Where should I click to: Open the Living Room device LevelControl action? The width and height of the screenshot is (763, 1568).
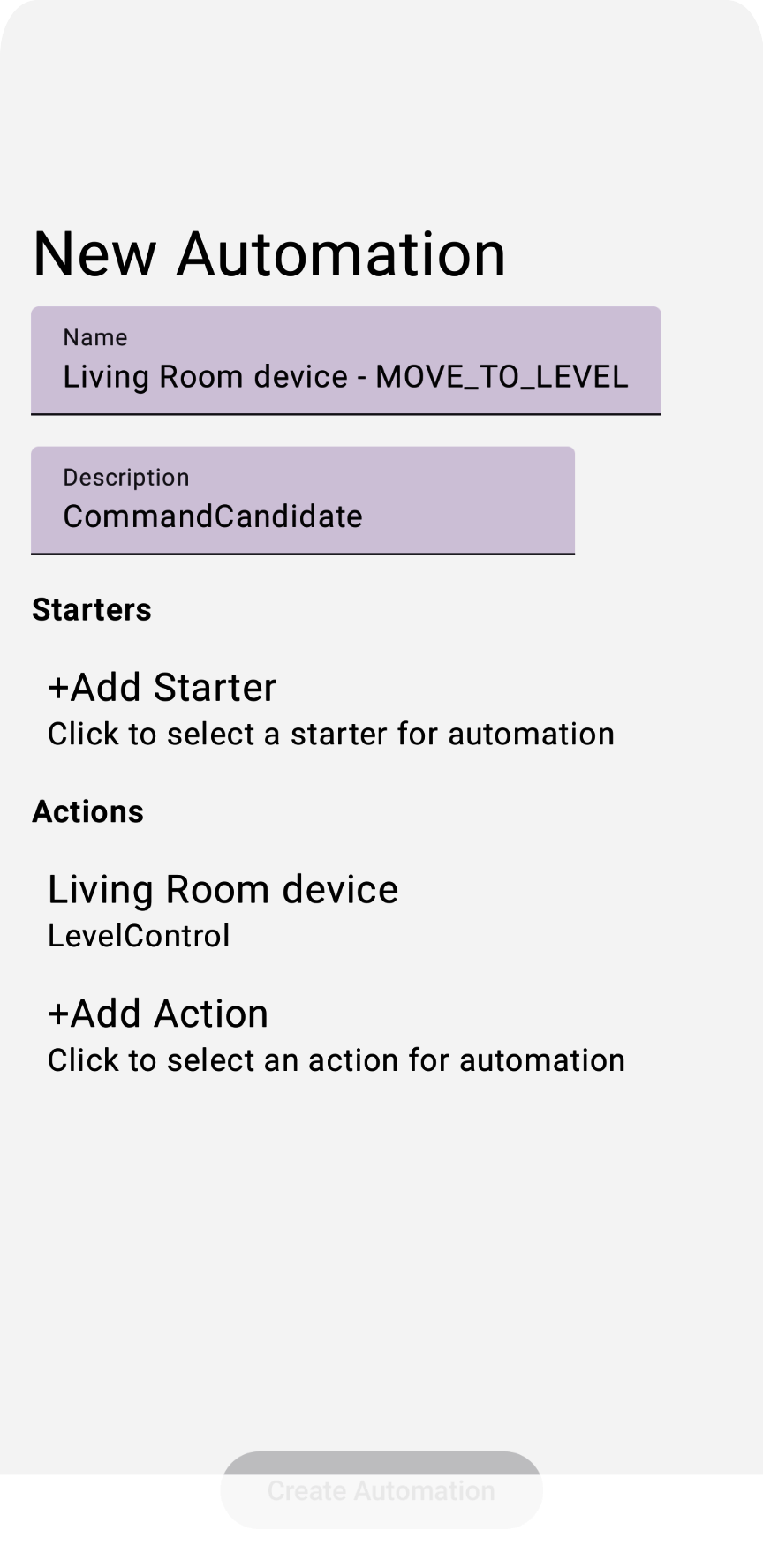pyautogui.click(x=223, y=909)
